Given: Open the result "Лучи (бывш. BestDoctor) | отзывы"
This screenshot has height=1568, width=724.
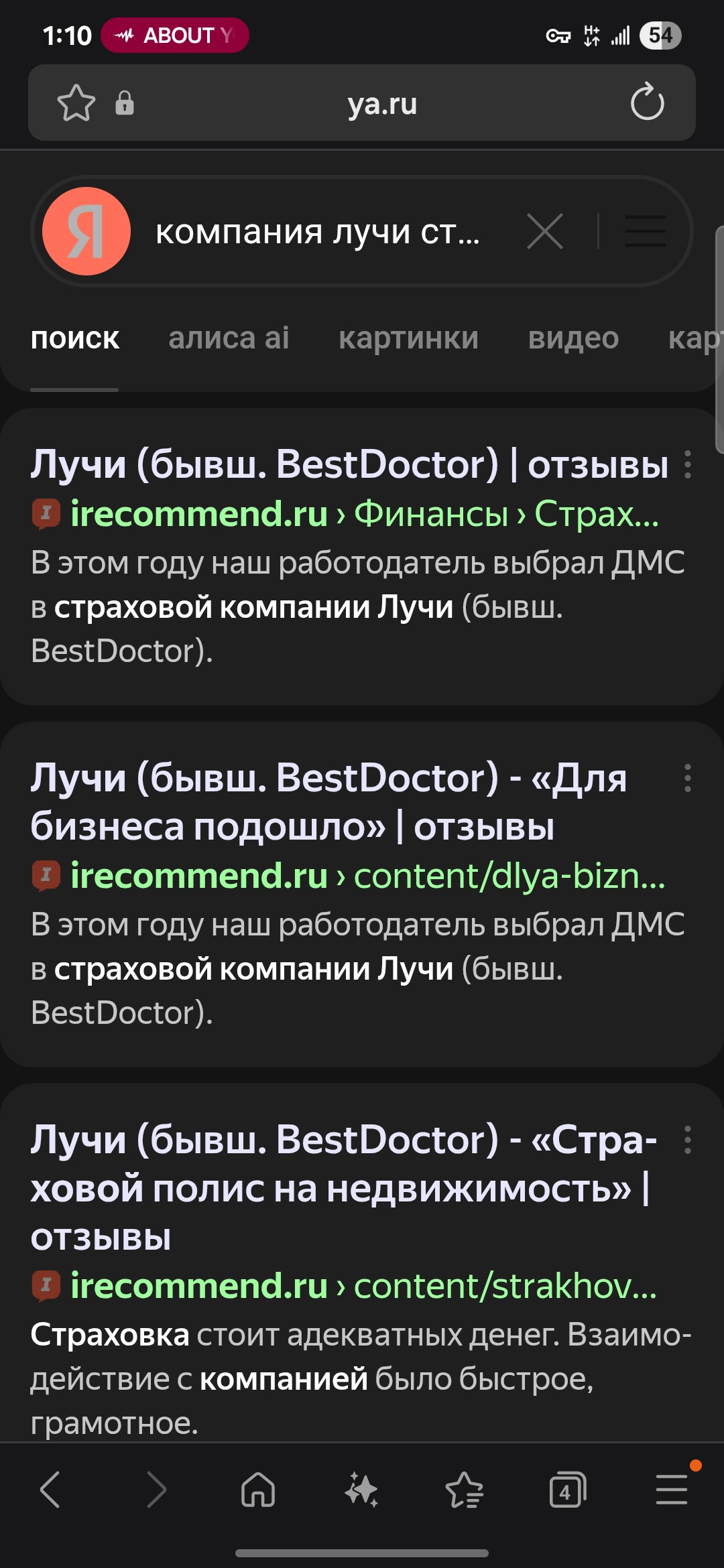Looking at the screenshot, I should (349, 464).
